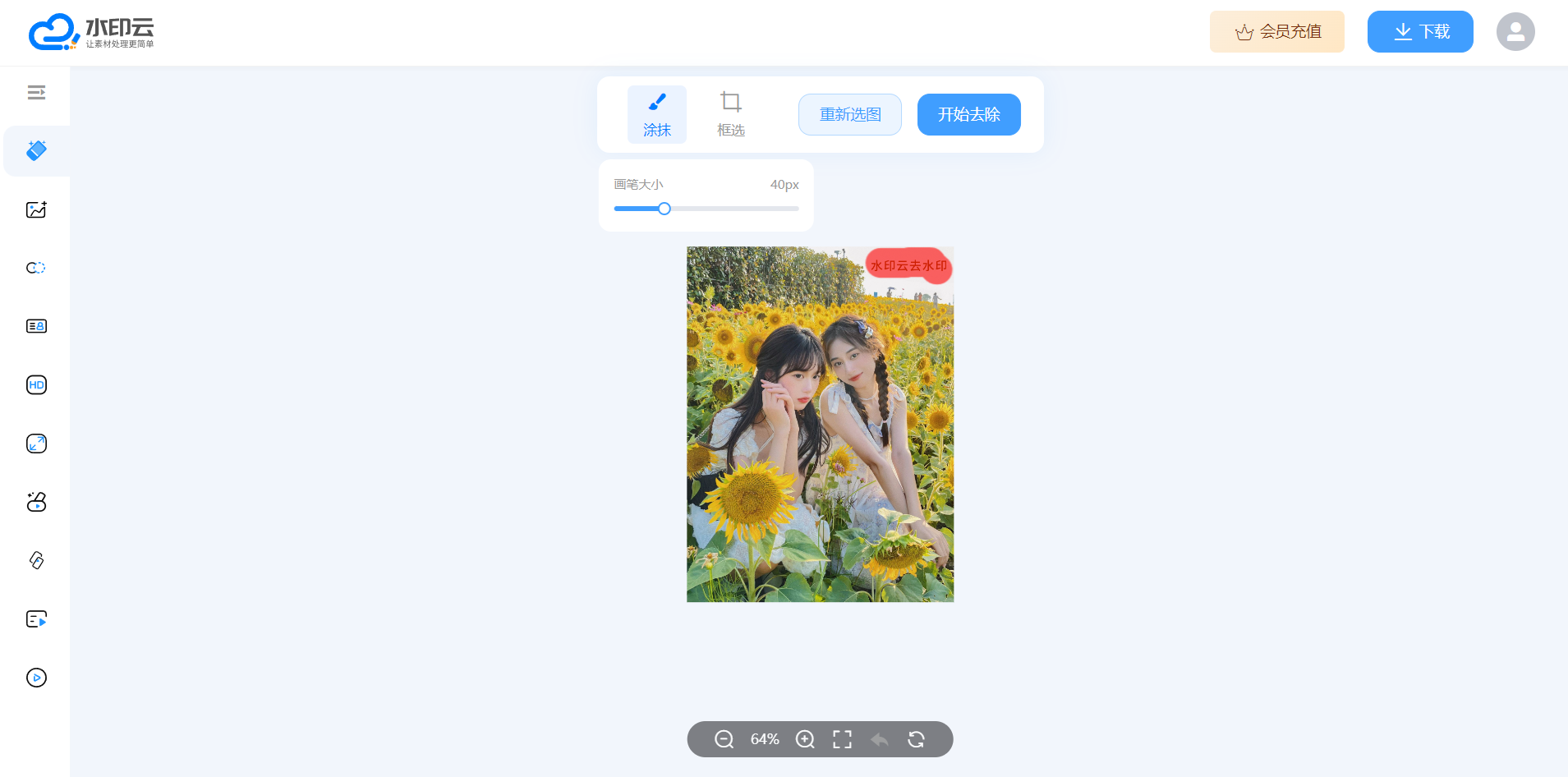Open the AI image tool in sidebar

point(36,209)
